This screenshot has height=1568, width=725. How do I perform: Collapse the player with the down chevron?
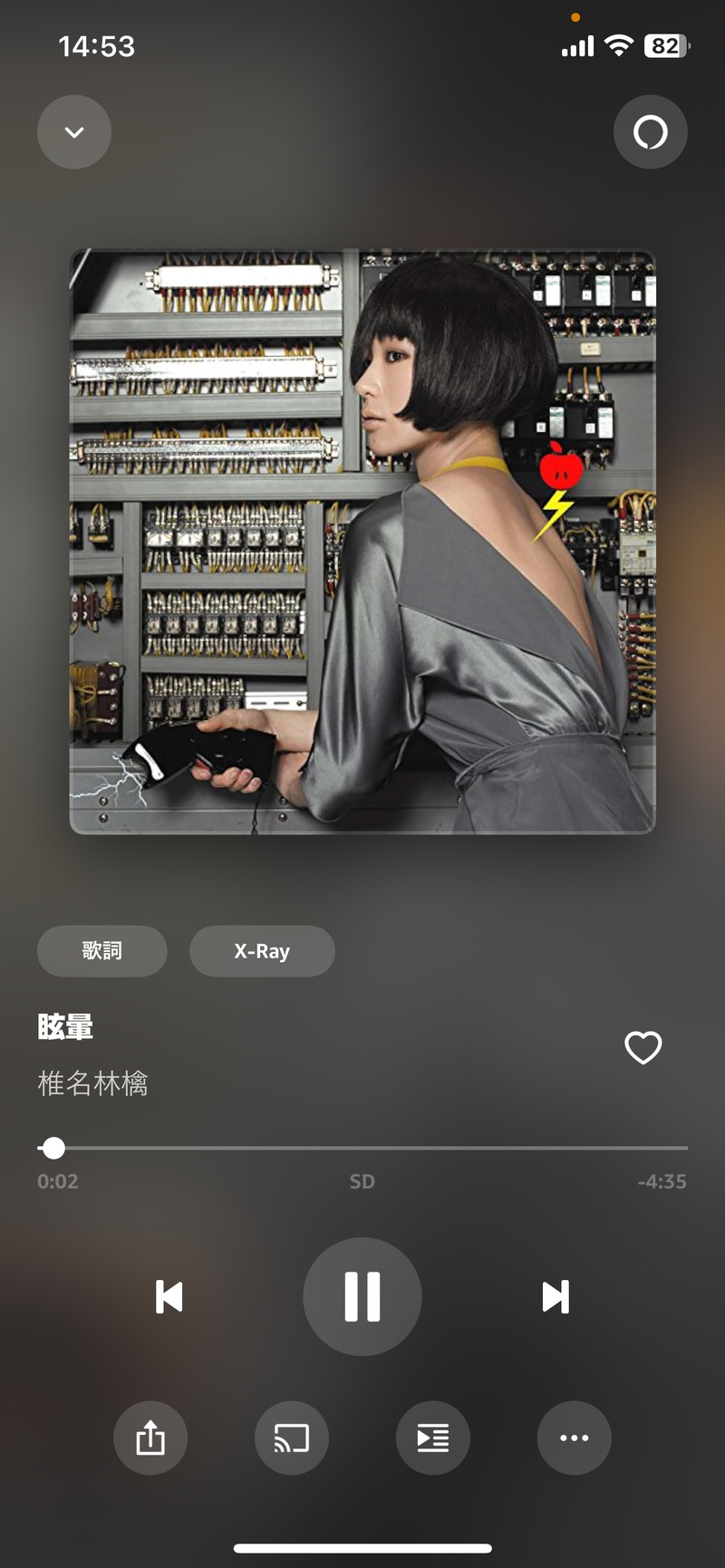[74, 132]
